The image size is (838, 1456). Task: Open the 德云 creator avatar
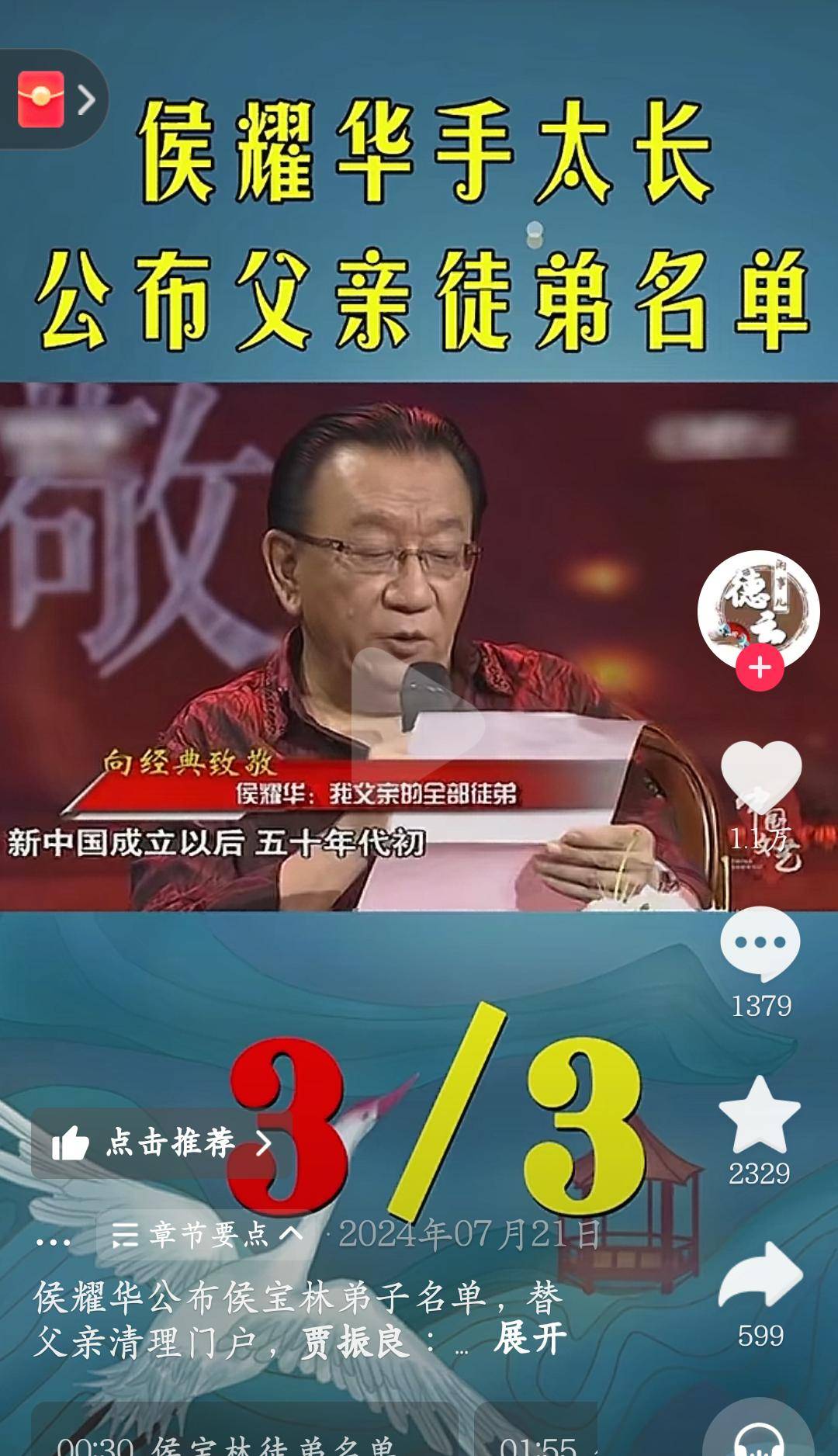pos(758,610)
